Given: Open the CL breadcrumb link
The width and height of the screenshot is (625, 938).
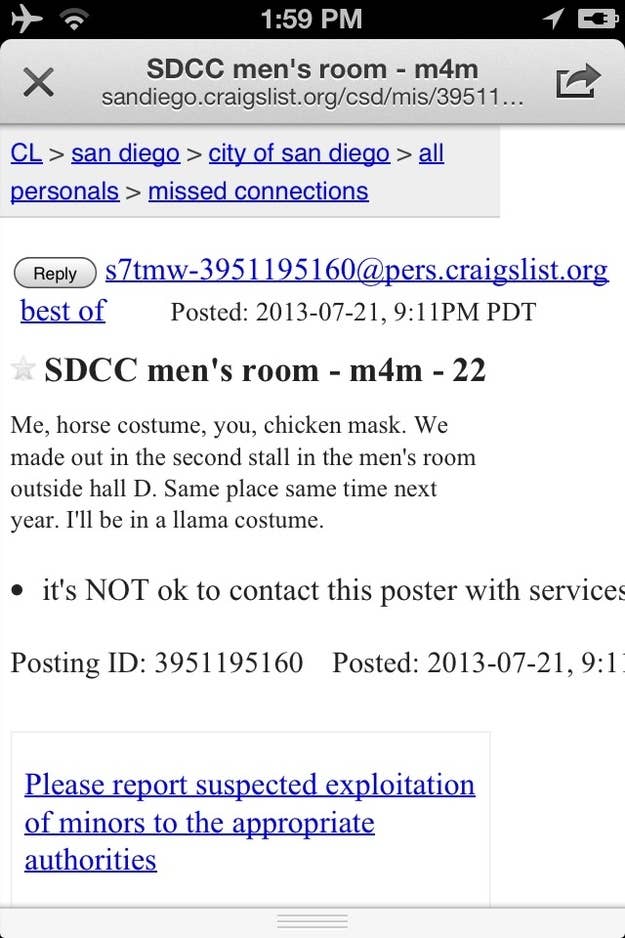Looking at the screenshot, I should click(26, 154).
